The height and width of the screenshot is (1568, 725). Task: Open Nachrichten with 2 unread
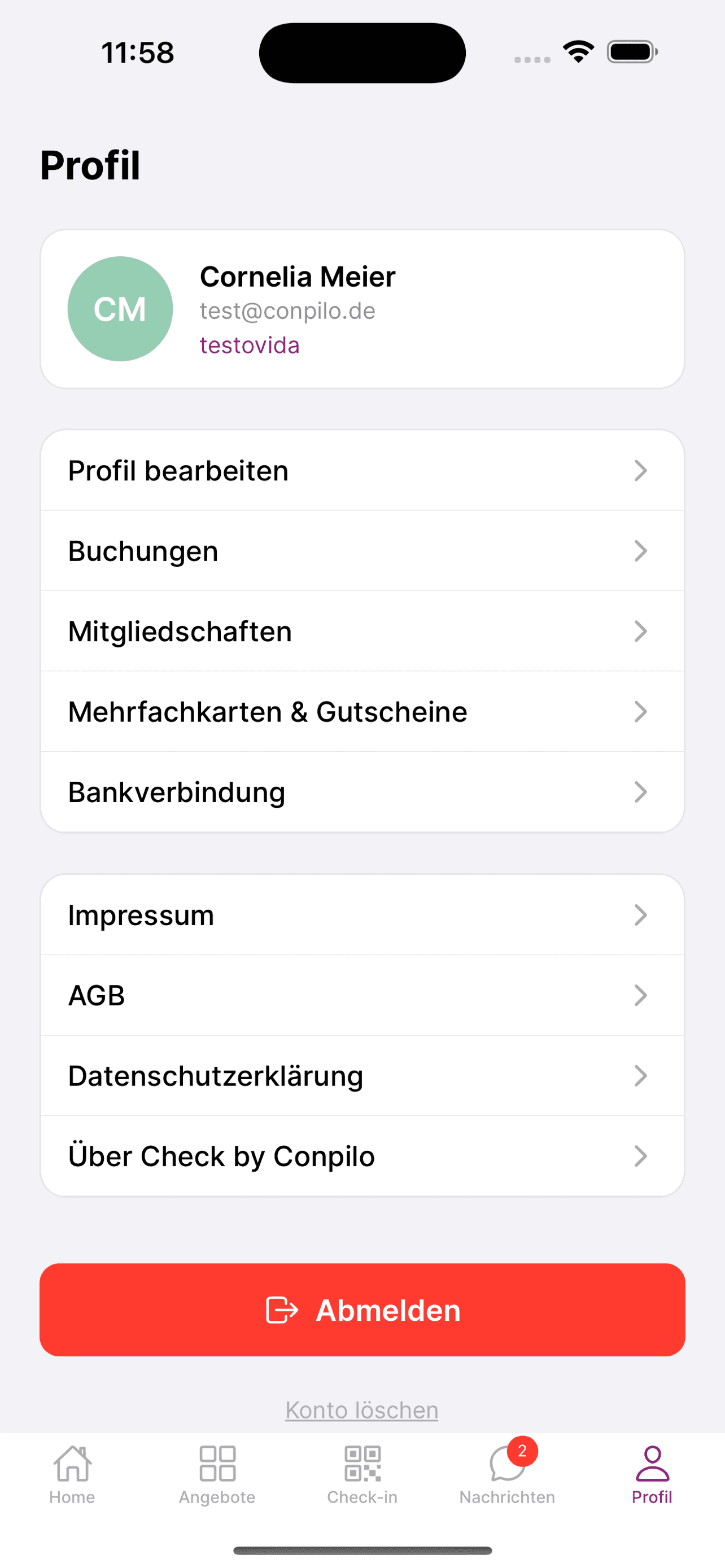pyautogui.click(x=507, y=1475)
